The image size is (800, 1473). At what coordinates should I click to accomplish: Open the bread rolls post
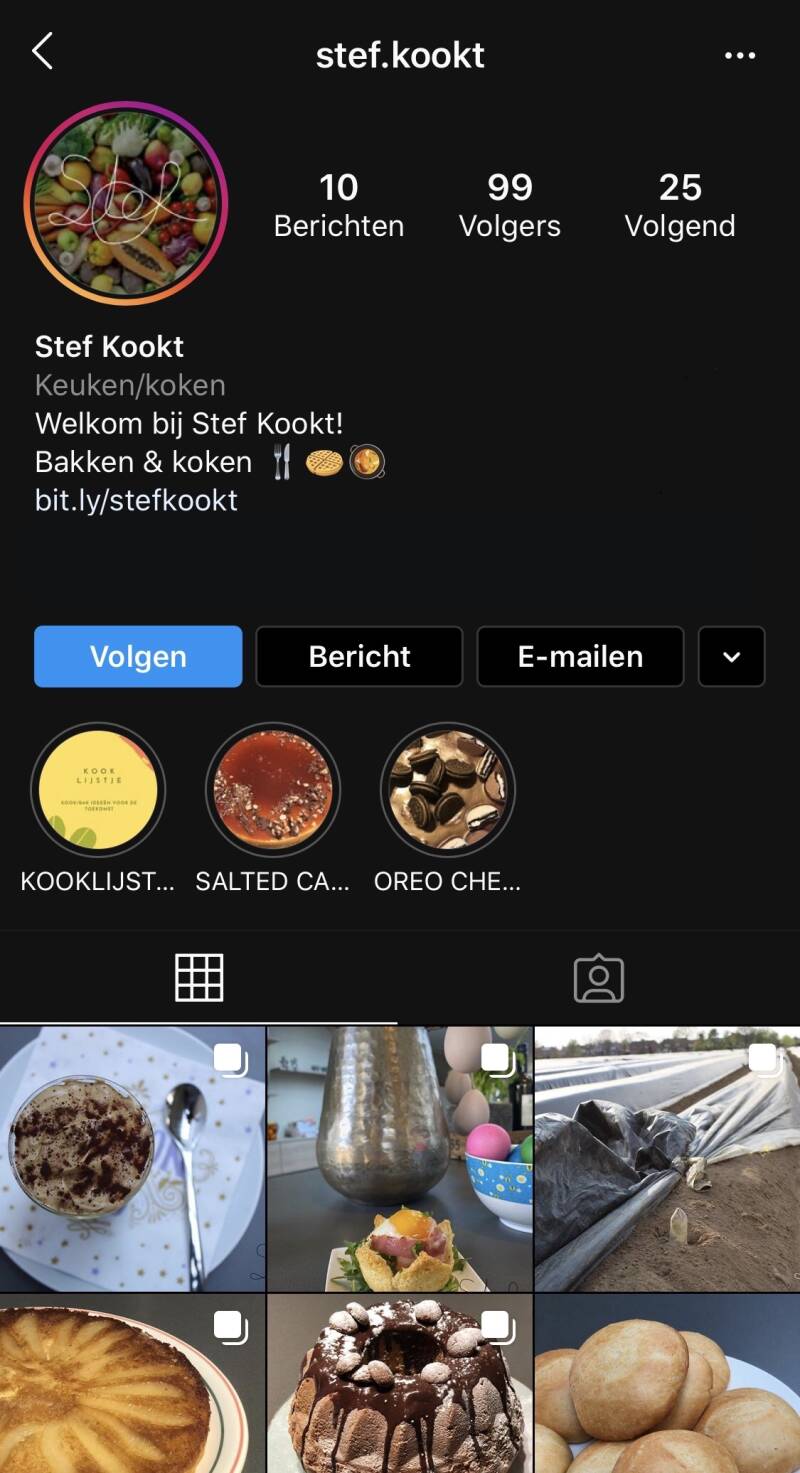[667, 1384]
